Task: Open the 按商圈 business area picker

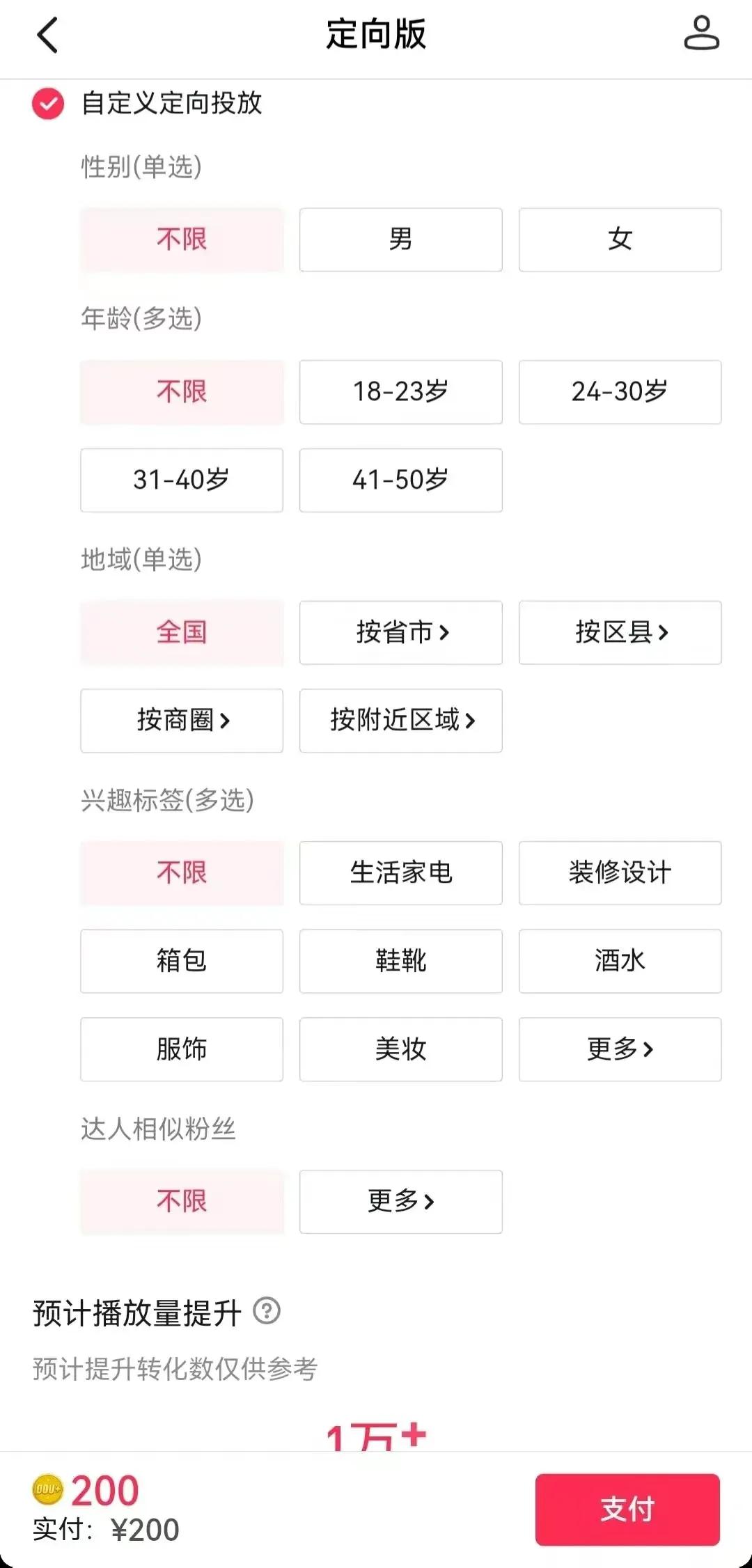Action: pyautogui.click(x=181, y=721)
